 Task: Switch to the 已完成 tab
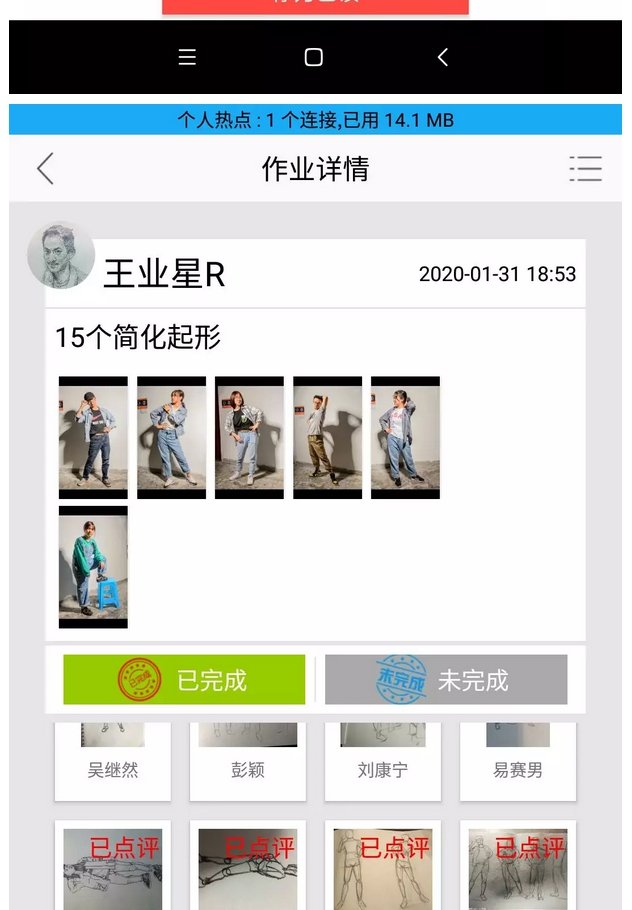point(184,680)
